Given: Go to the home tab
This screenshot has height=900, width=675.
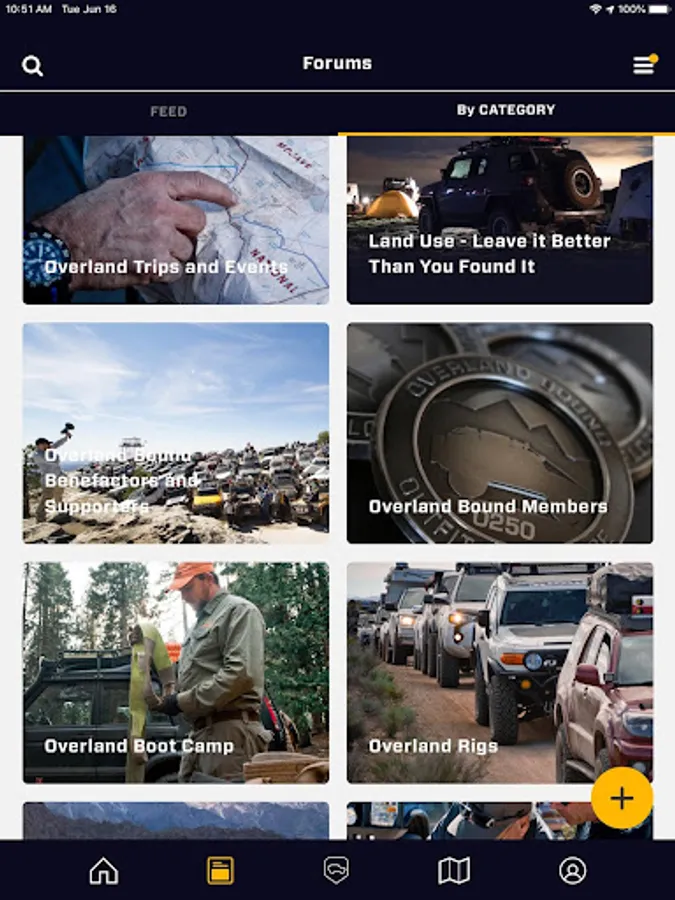Looking at the screenshot, I should tap(103, 871).
